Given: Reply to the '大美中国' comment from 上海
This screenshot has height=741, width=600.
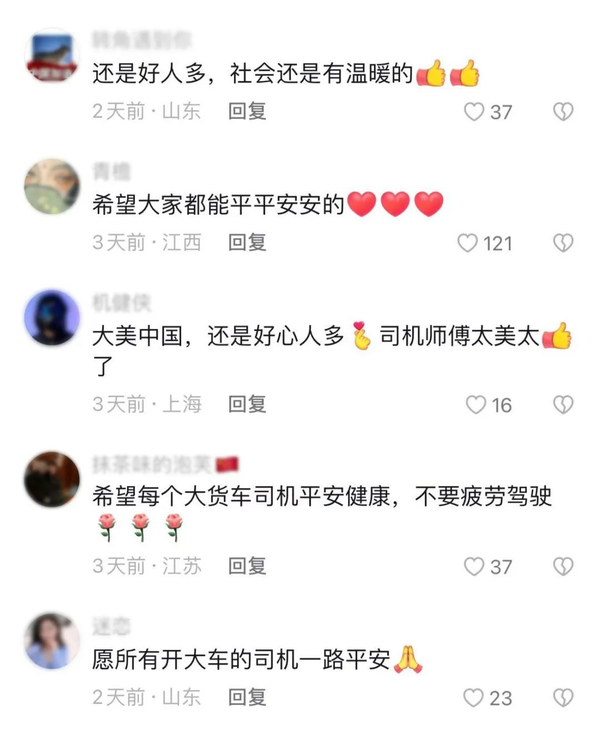Looking at the screenshot, I should tap(247, 404).
